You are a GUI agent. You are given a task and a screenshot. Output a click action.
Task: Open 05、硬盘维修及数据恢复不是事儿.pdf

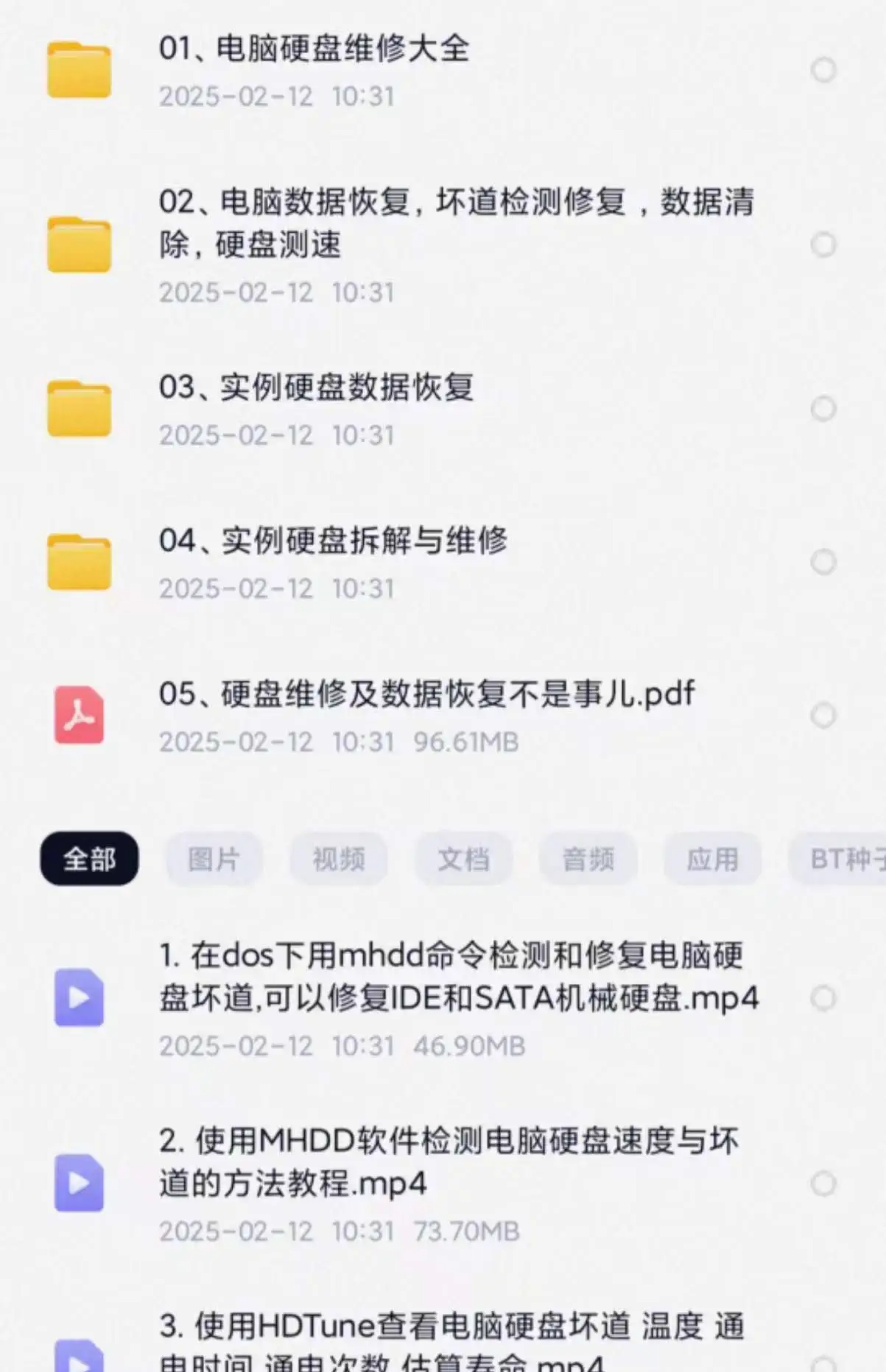(426, 694)
